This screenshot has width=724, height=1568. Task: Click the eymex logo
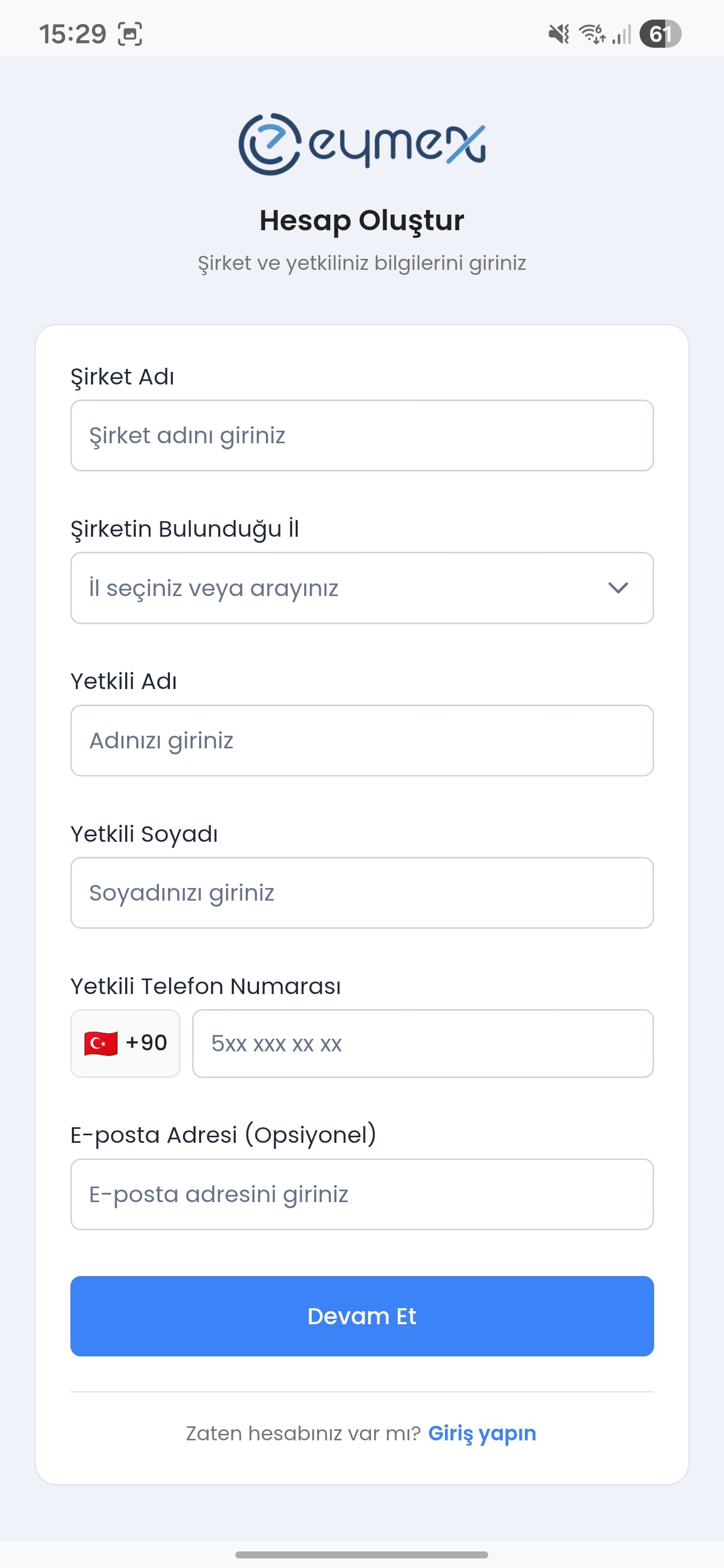361,143
